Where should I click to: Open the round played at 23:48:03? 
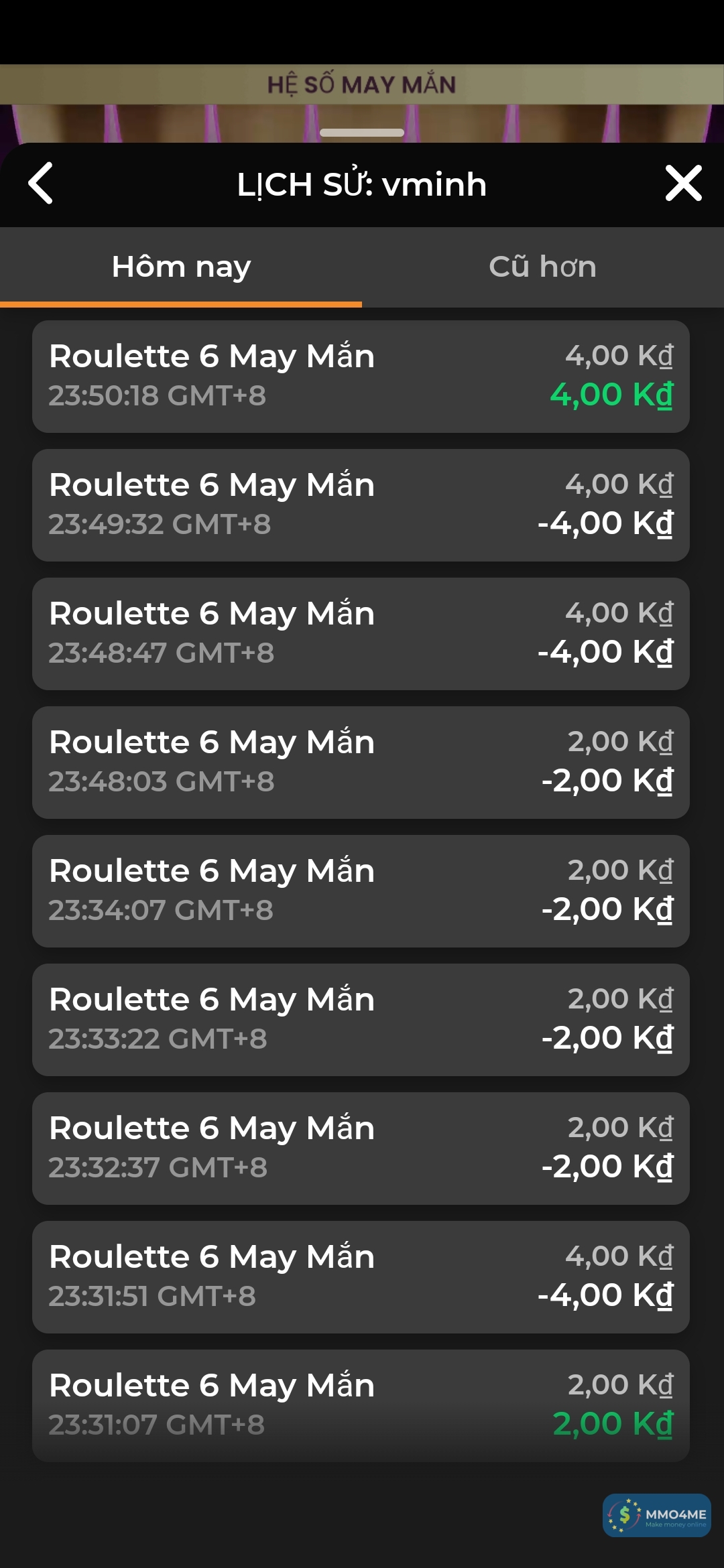click(x=361, y=763)
